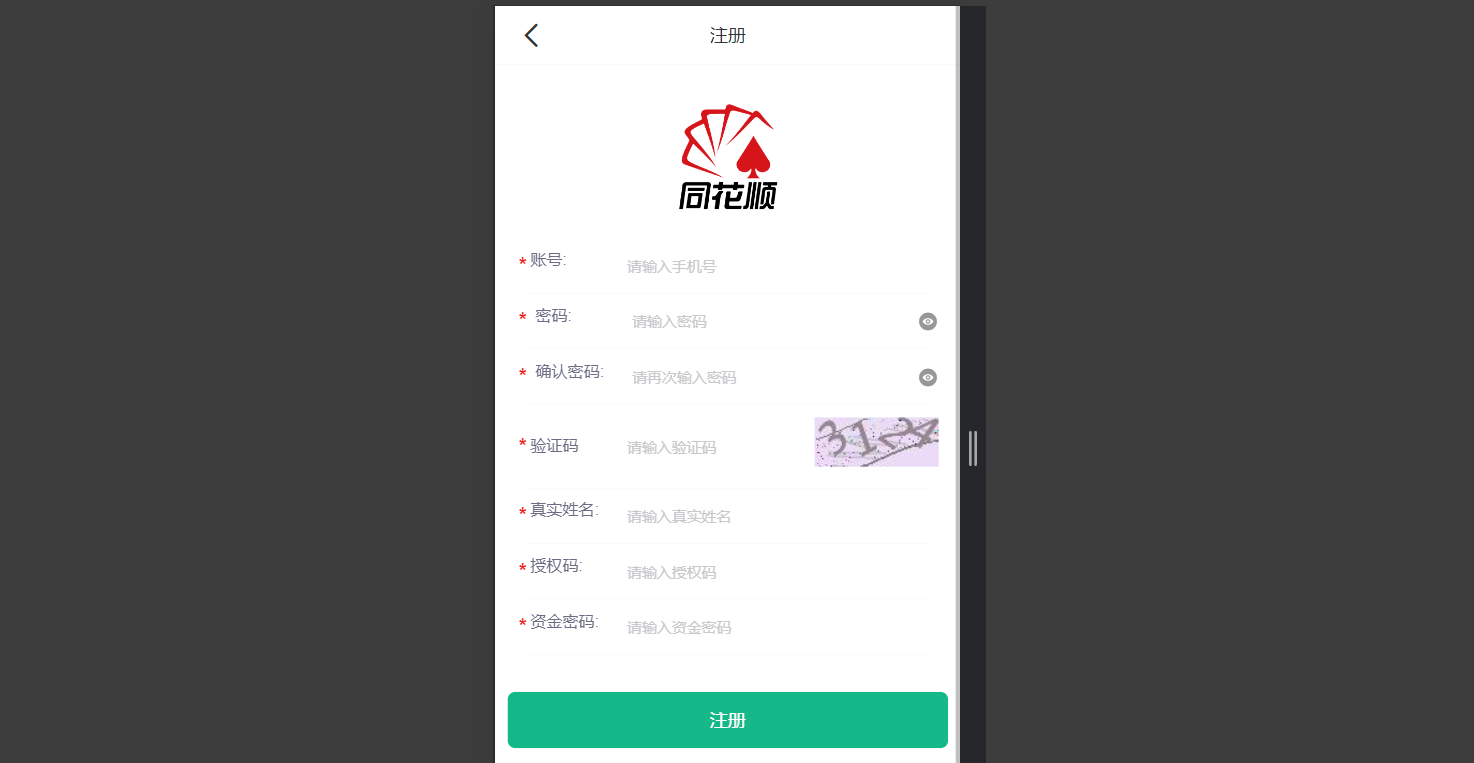Screen dimensions: 1474x763
Task: Refresh the captcha image
Action: pos(876,442)
